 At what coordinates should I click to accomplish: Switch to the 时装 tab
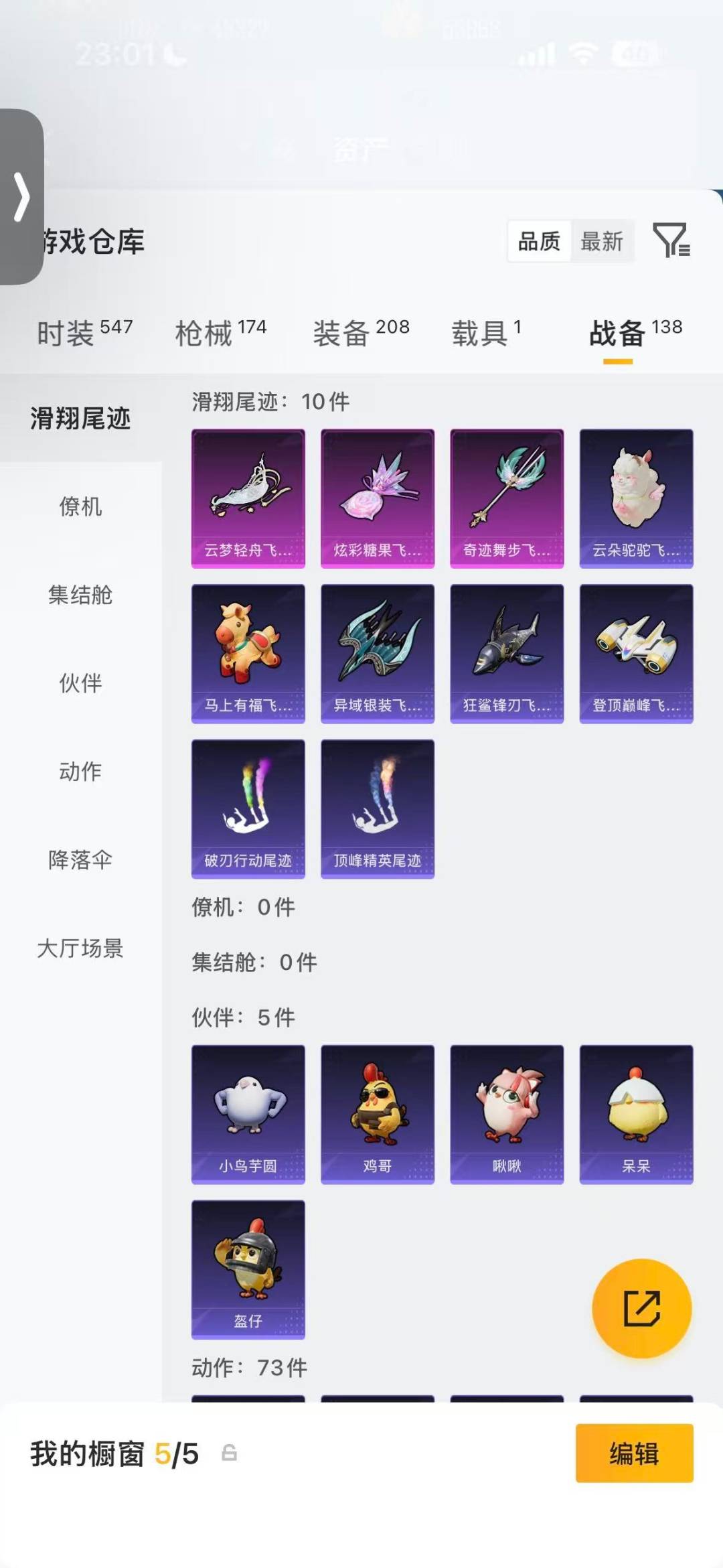pos(67,331)
